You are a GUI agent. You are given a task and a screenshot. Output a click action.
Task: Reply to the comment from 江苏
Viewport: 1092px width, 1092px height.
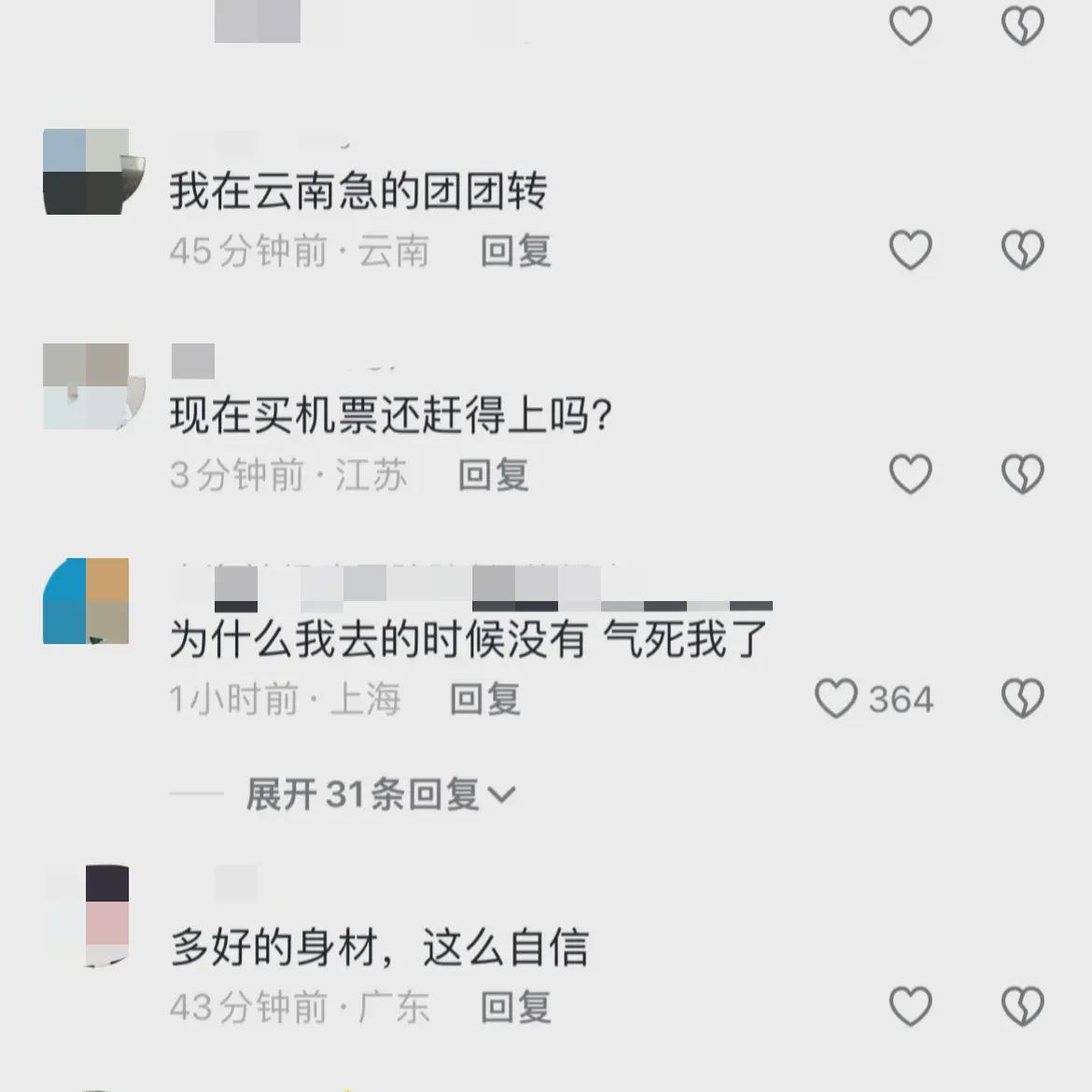(493, 475)
